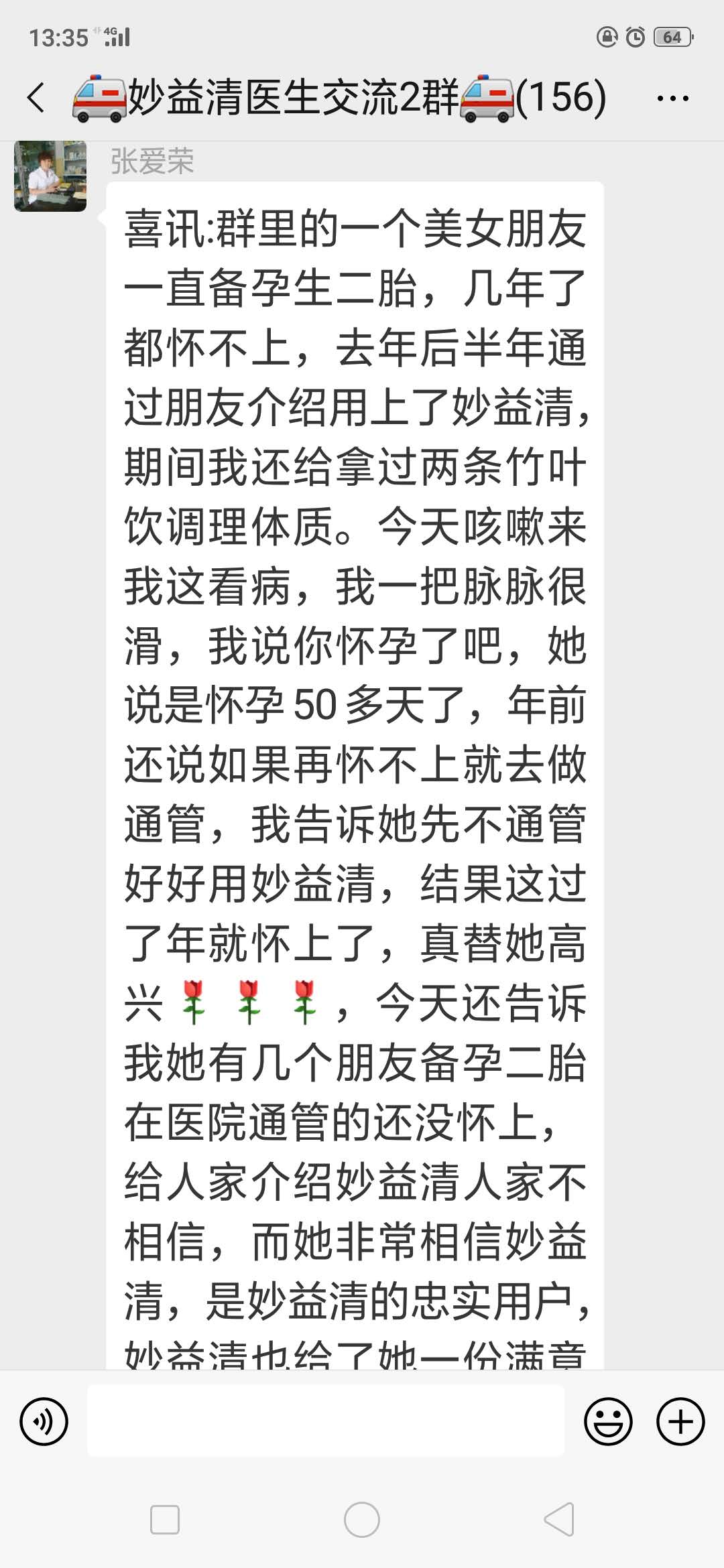The height and width of the screenshot is (1568, 724).
Task: Open the recent apps view
Action: 165,1519
